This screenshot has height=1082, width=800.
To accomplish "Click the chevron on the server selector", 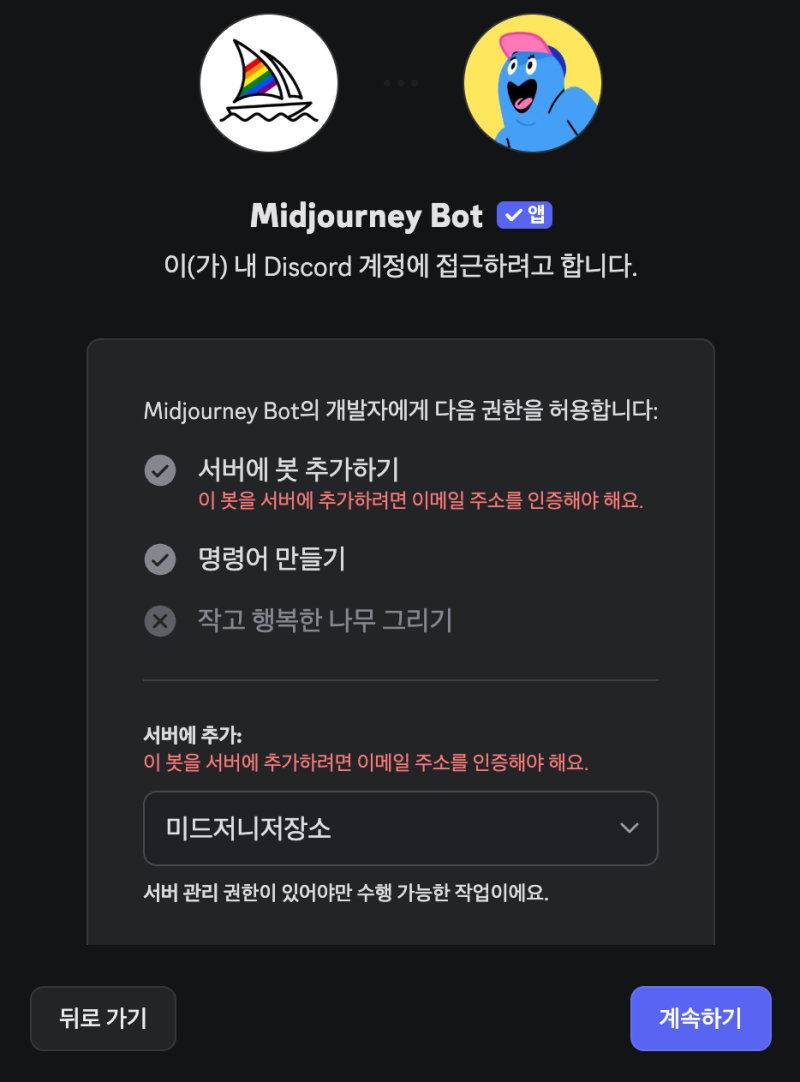I will coord(630,828).
